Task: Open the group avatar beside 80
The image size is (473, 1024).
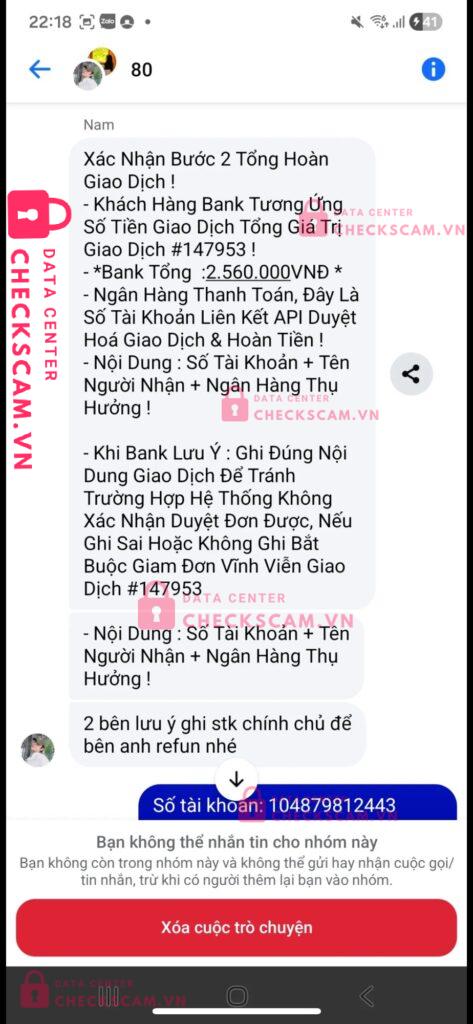Action: click(94, 69)
